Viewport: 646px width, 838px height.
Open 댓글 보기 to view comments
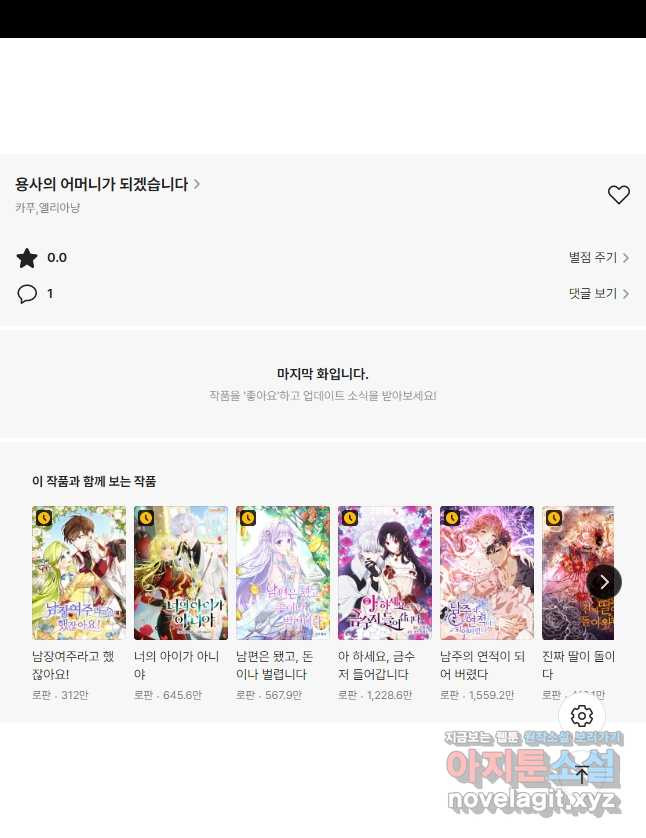click(598, 294)
